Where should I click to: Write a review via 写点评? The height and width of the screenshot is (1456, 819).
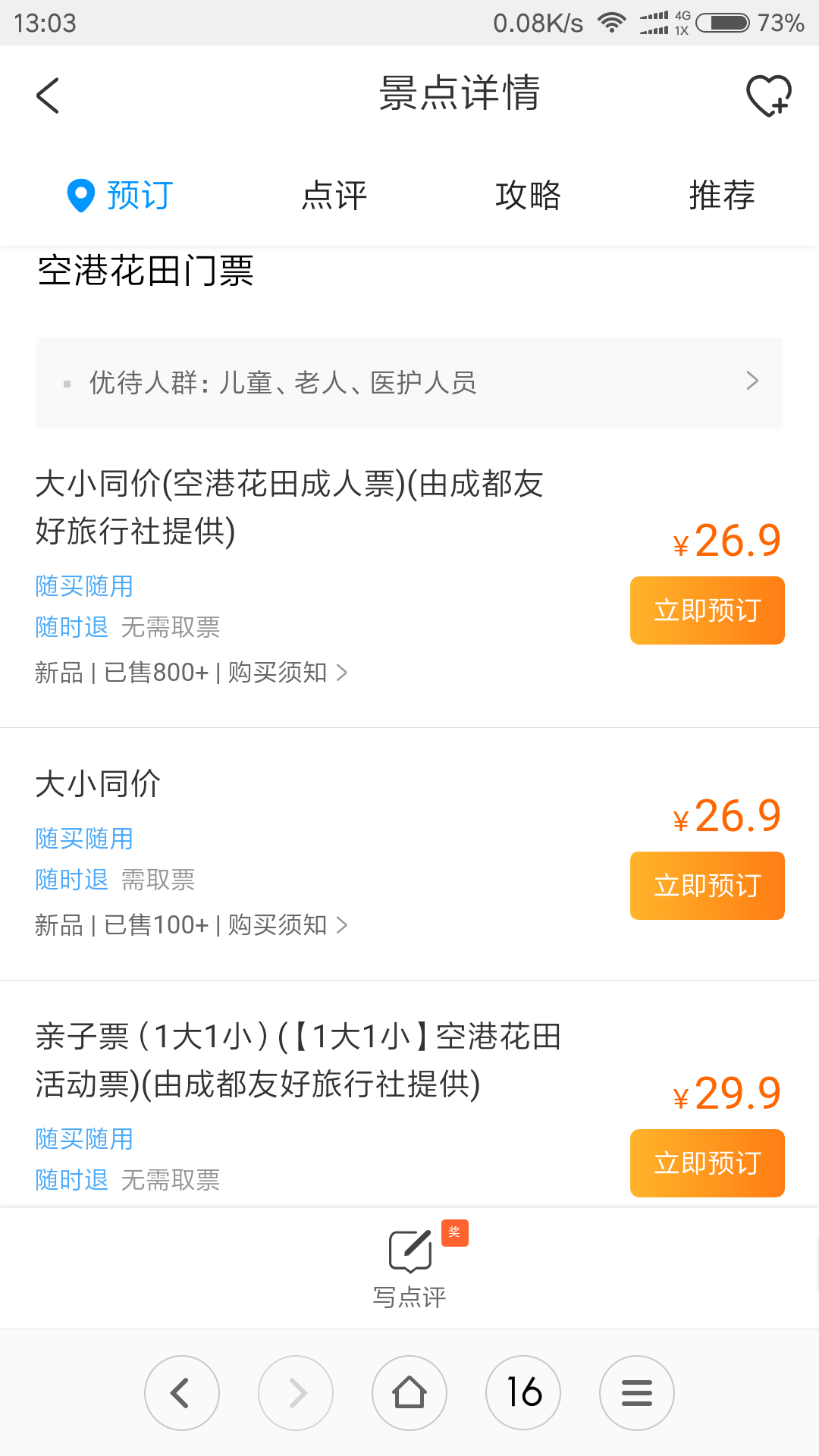pos(409,1266)
